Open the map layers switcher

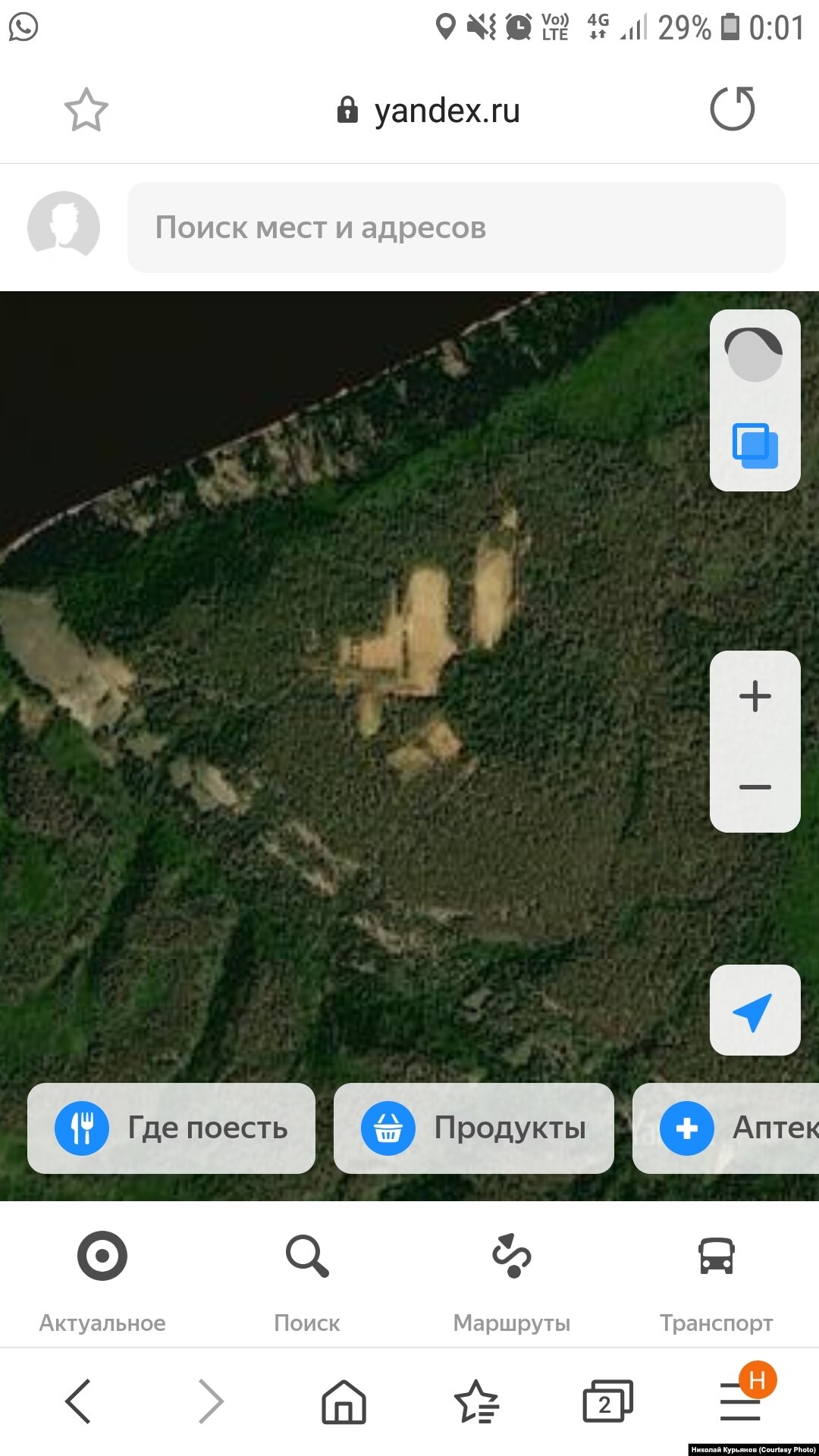[755, 445]
